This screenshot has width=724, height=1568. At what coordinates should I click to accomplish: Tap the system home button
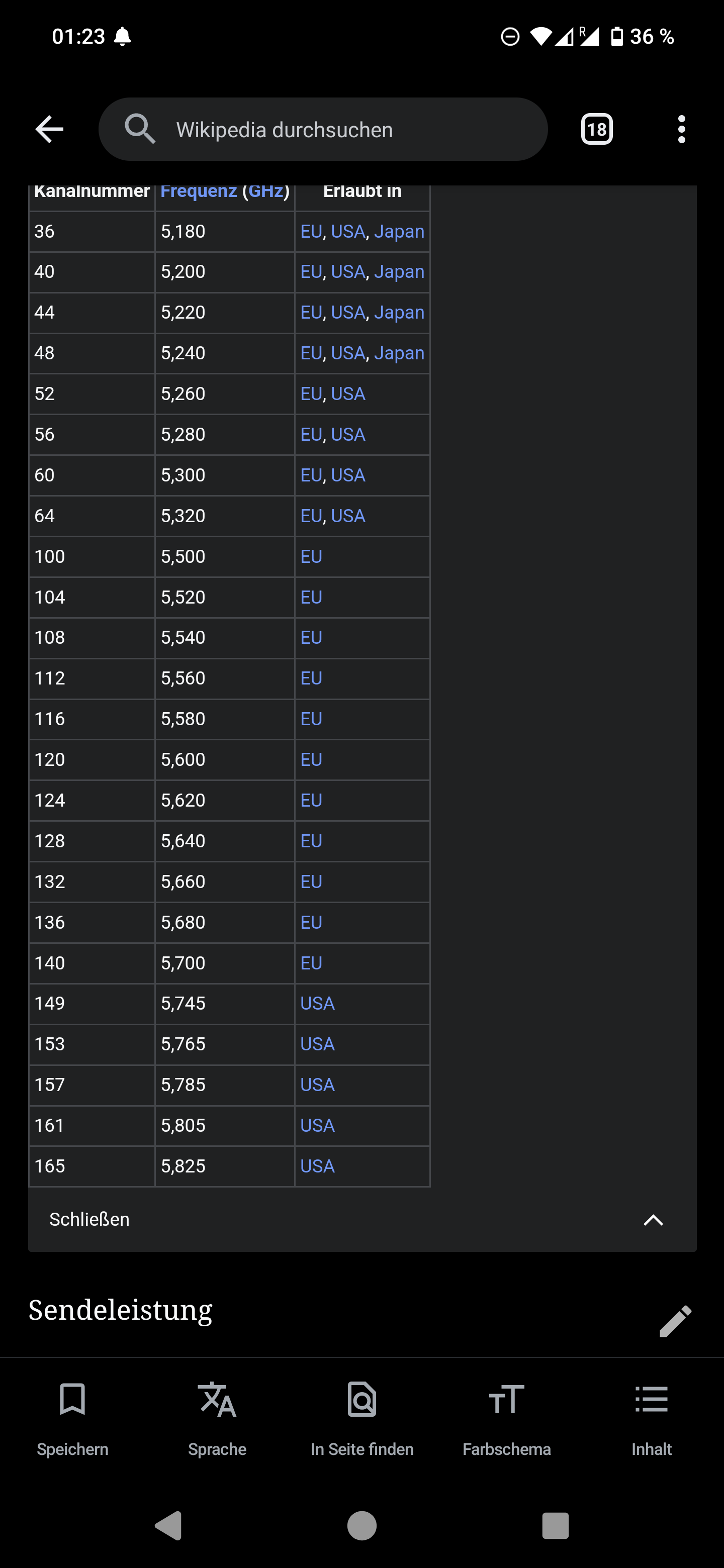pyautogui.click(x=361, y=1525)
